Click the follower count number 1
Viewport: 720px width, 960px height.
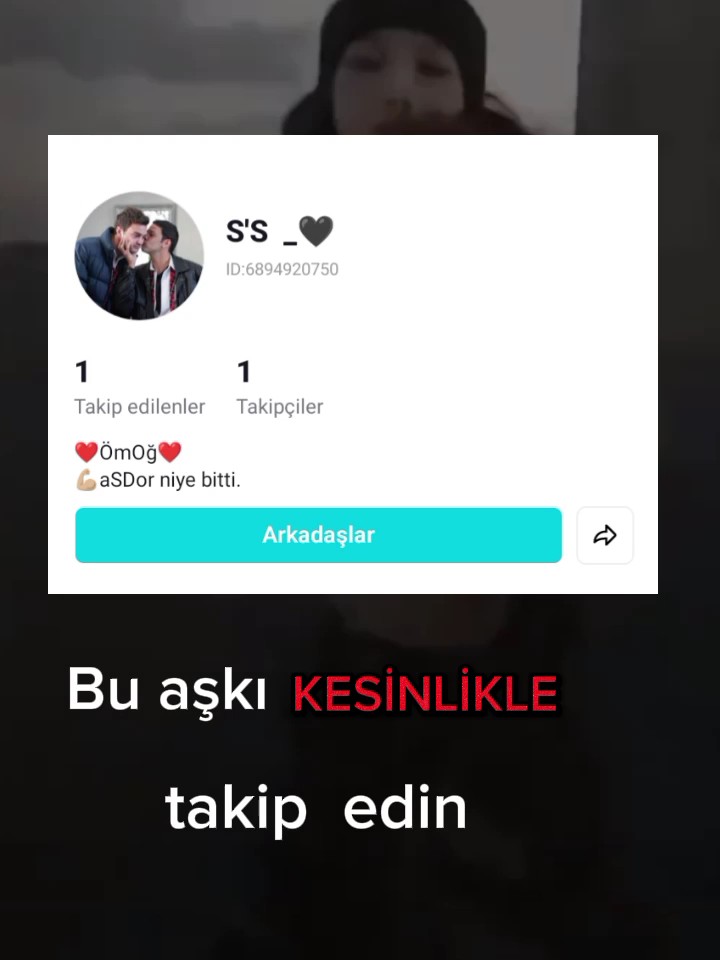tap(243, 372)
